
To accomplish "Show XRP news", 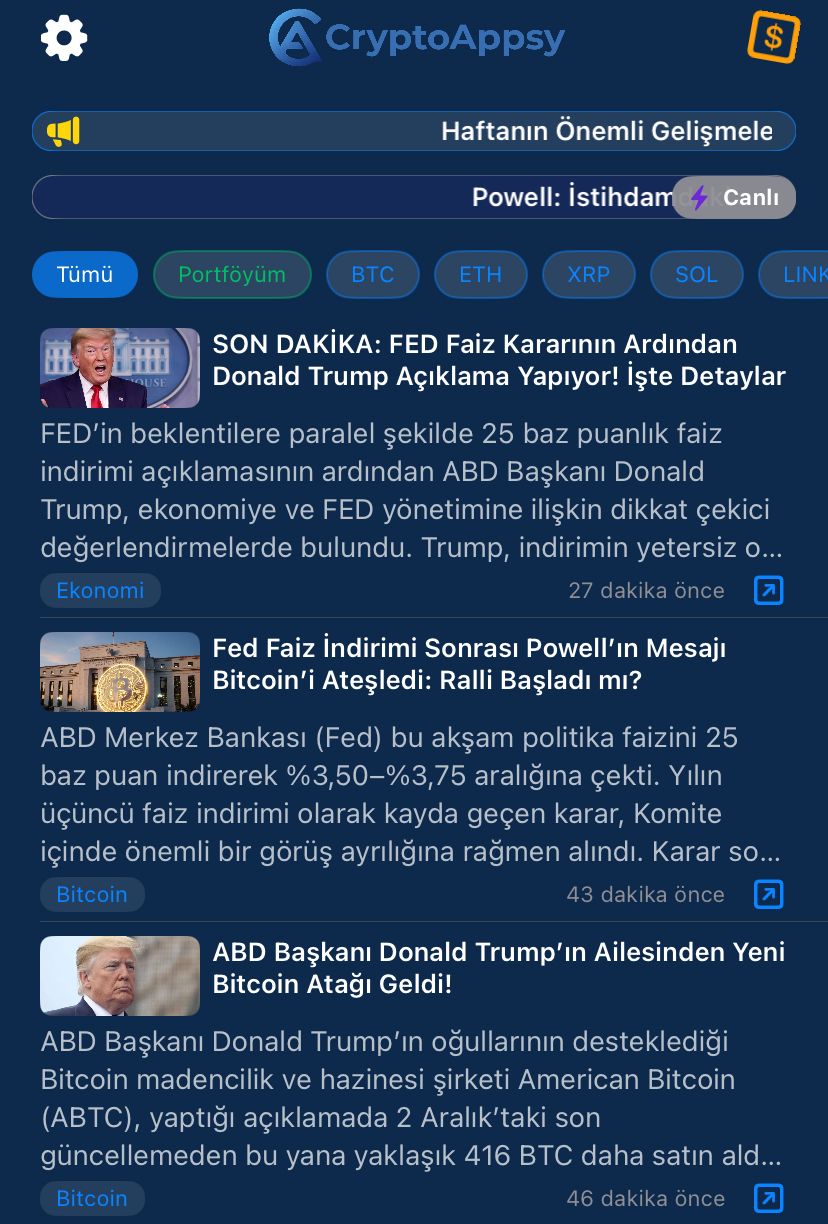I will [x=588, y=274].
